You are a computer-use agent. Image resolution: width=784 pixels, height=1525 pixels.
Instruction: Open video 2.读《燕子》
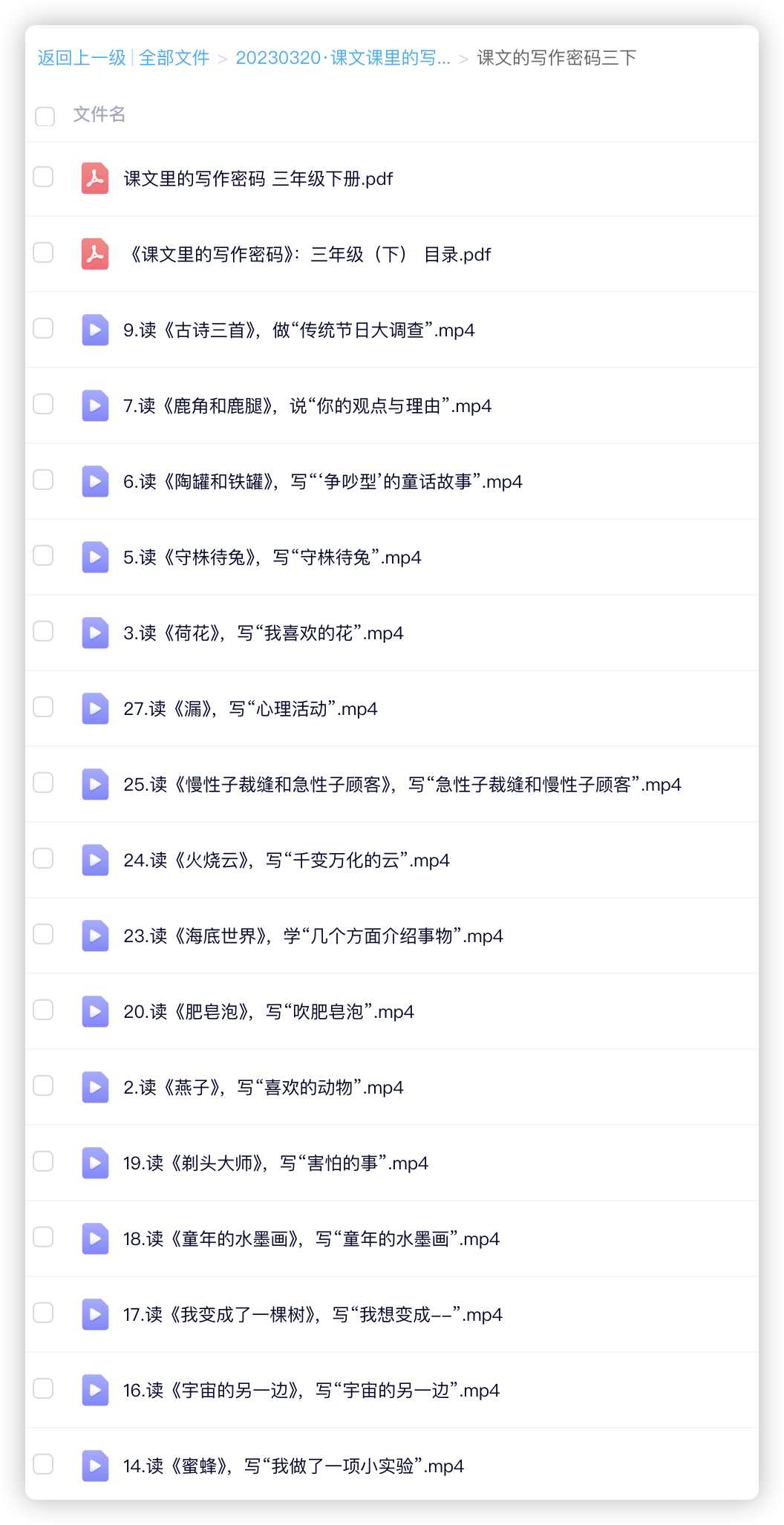(263, 1088)
